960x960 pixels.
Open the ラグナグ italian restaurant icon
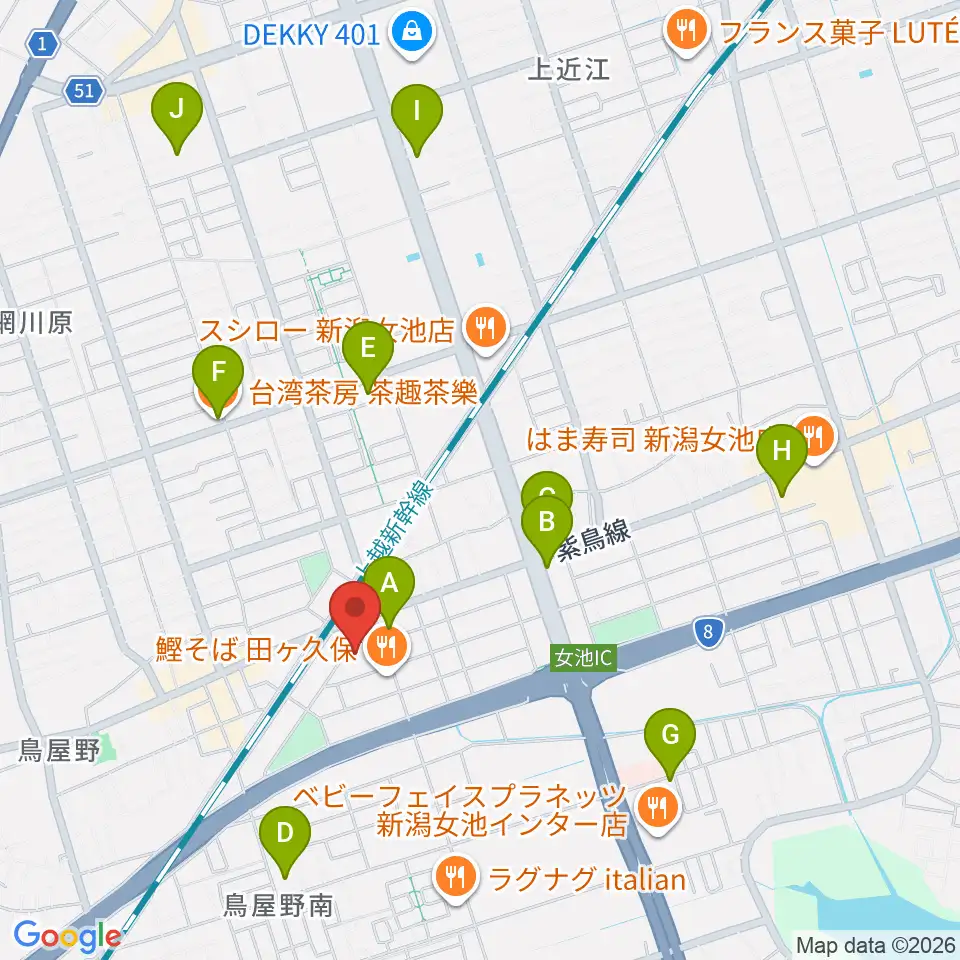click(x=456, y=879)
